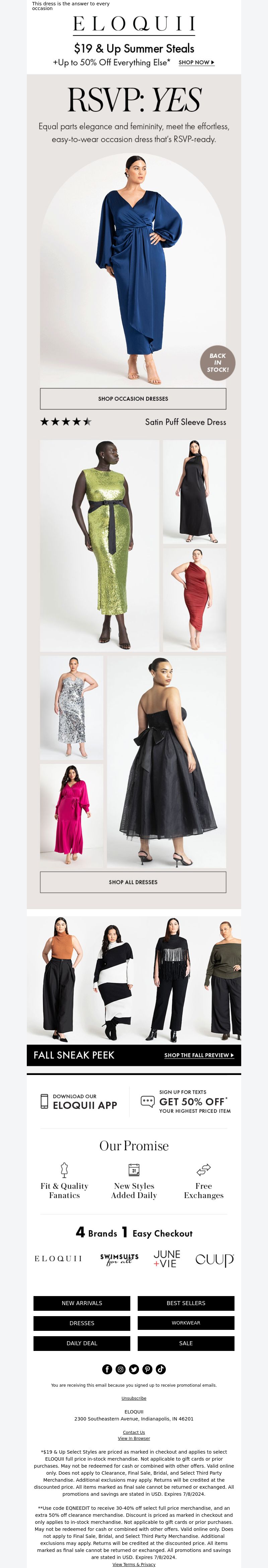Open the green sequin dress photo
Screen dimensions: 268x1568
click(100, 546)
